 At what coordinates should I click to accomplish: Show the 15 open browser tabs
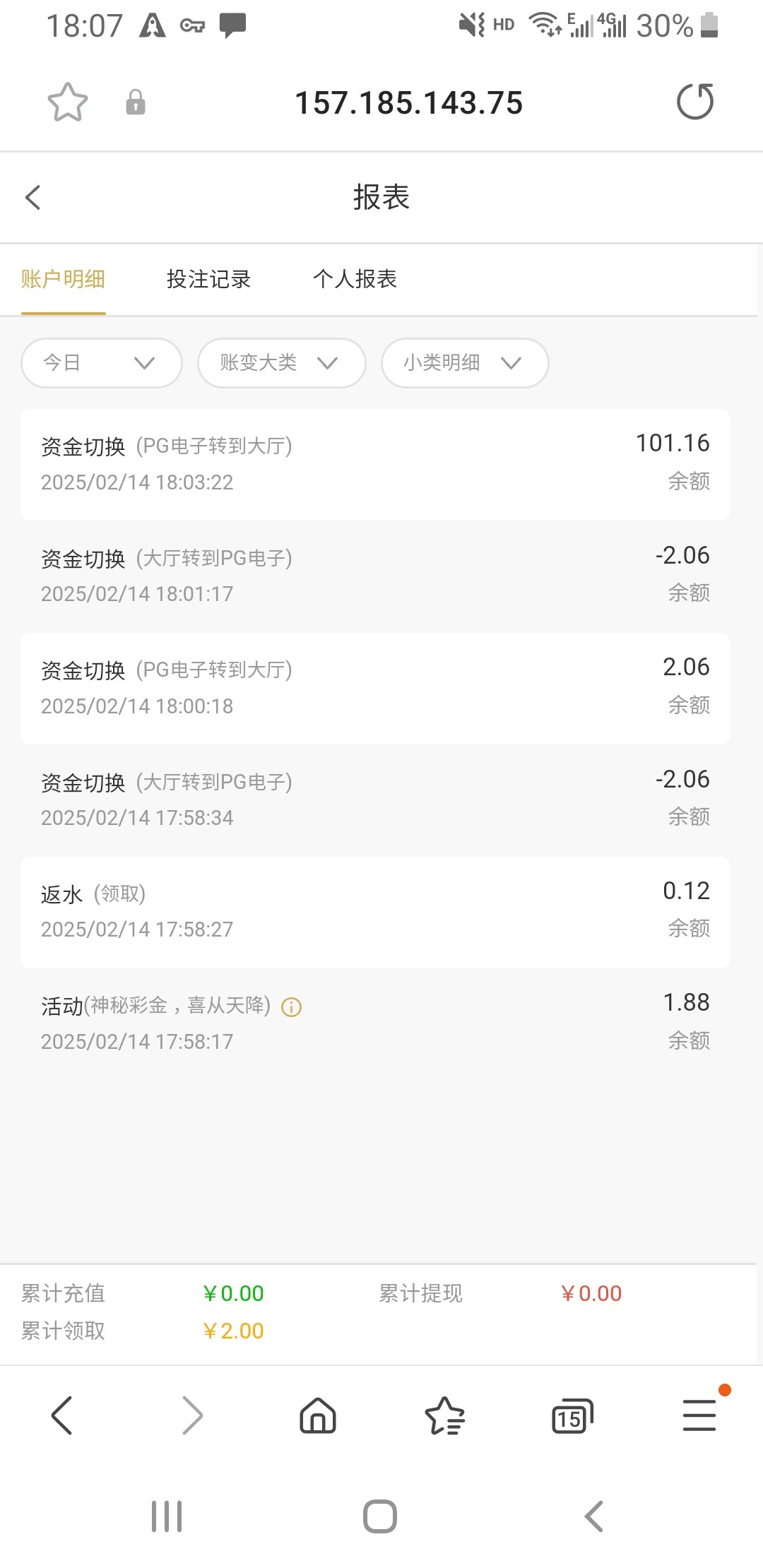tap(572, 1415)
